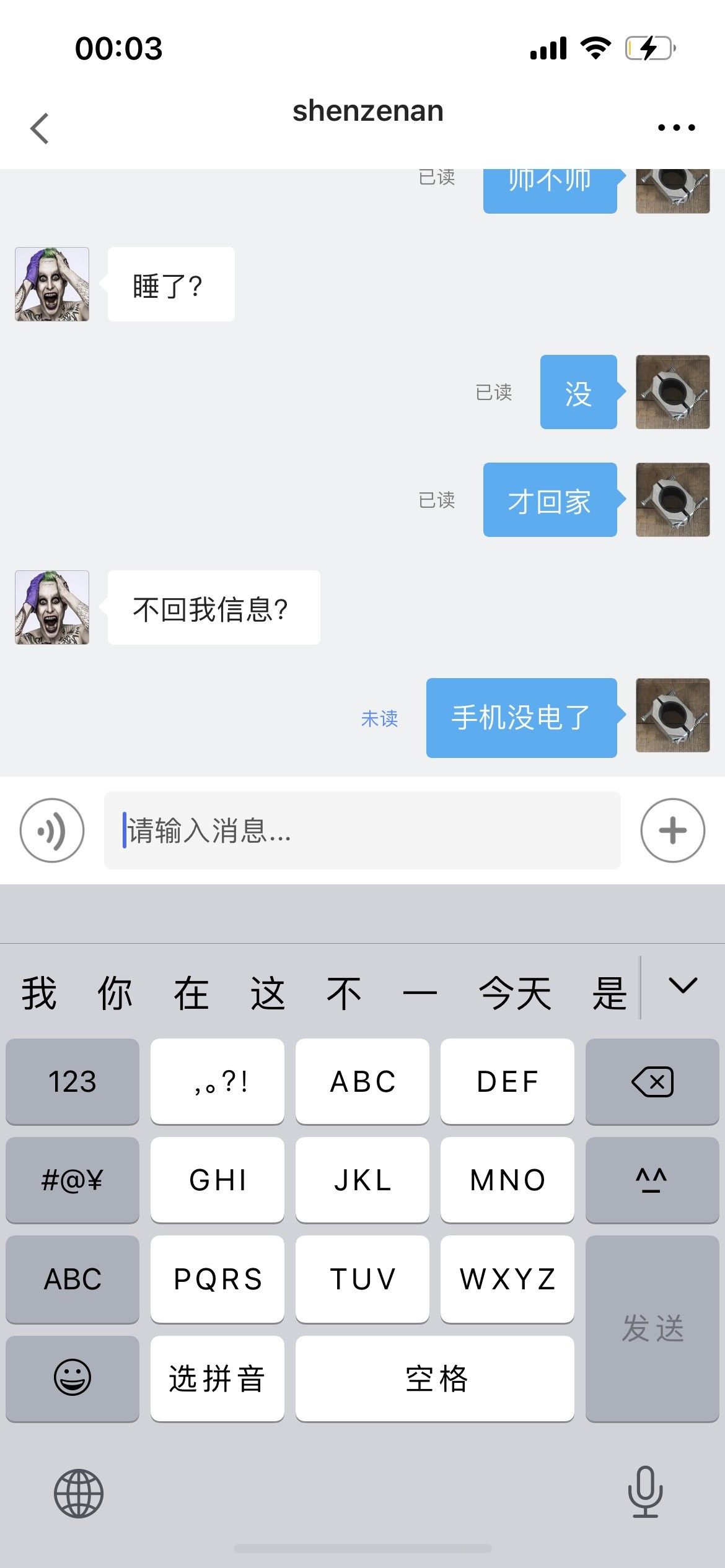Open my avatar beside 手机没电了

[x=672, y=715]
